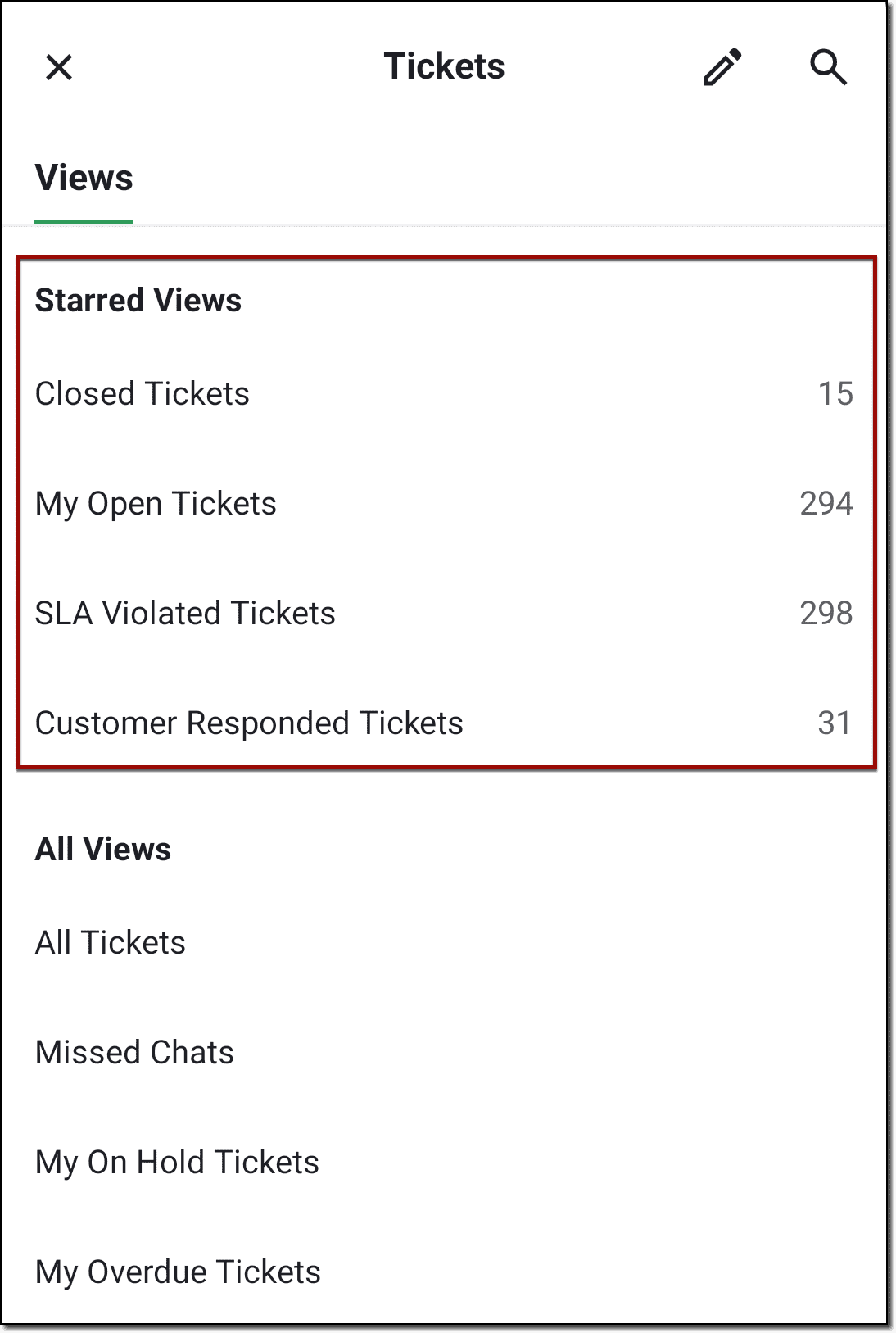This screenshot has height=1333, width=896.
Task: Select My On Hold Tickets
Action: point(177,1163)
